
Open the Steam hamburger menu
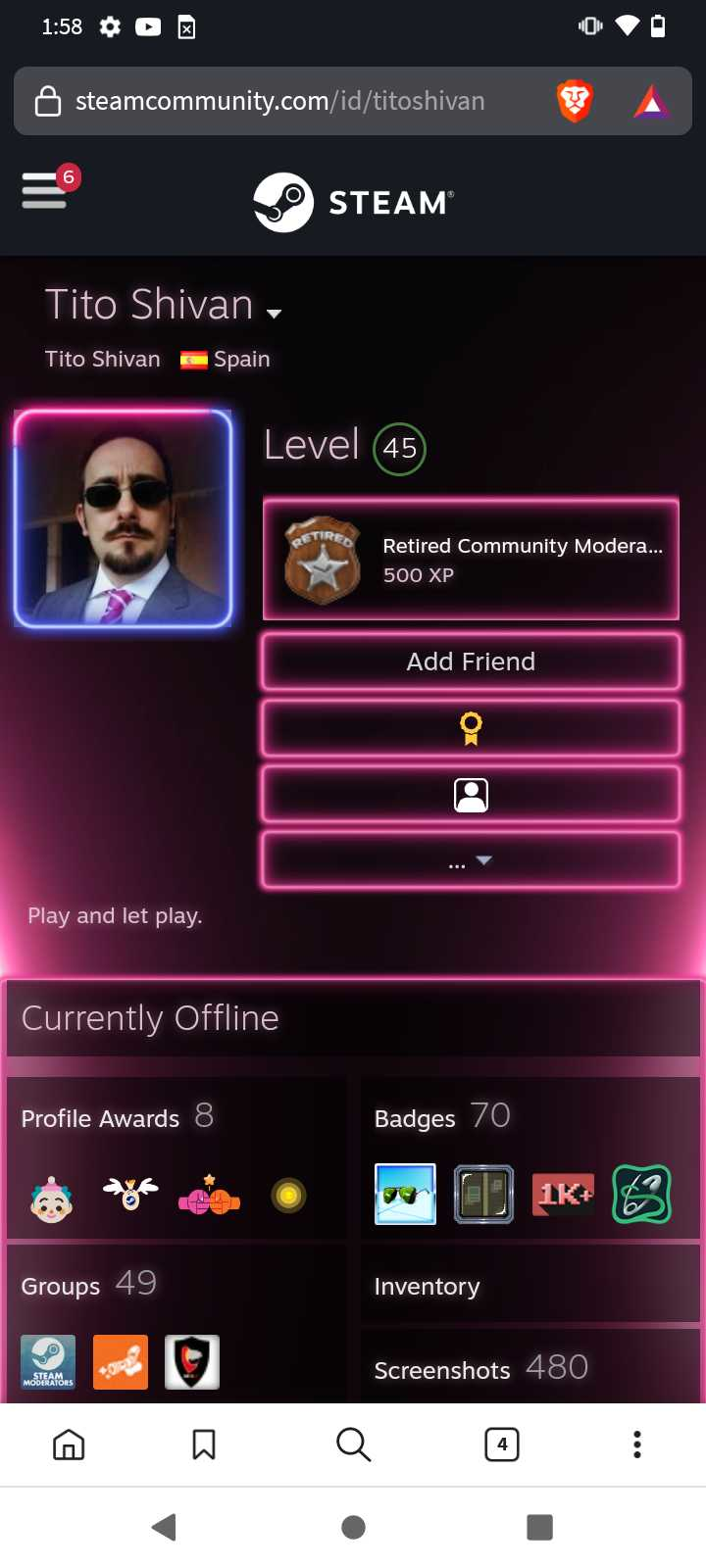click(44, 190)
